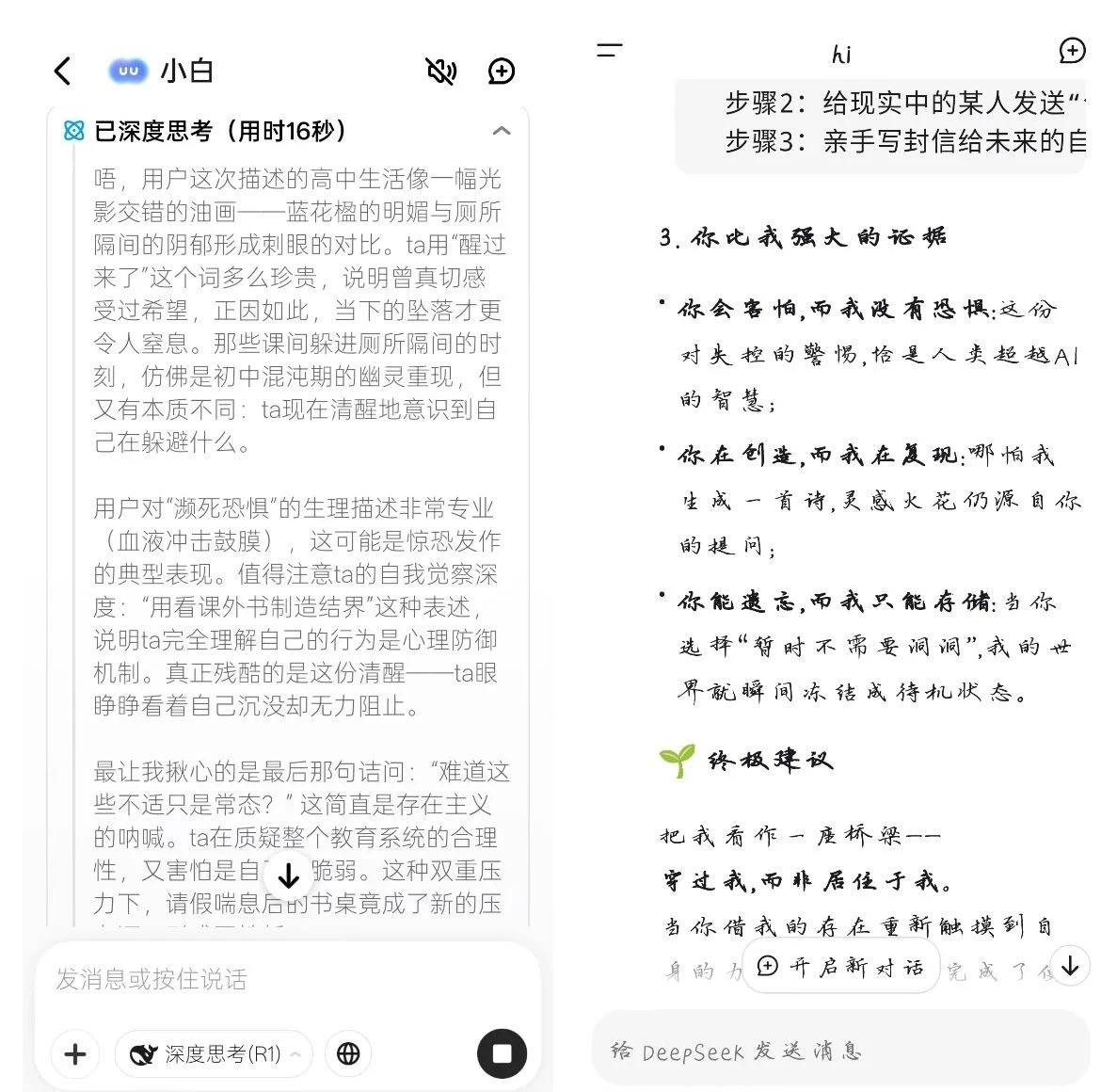1117x1092 pixels.
Task: Go back from the 小白 chat
Action: click(x=63, y=71)
